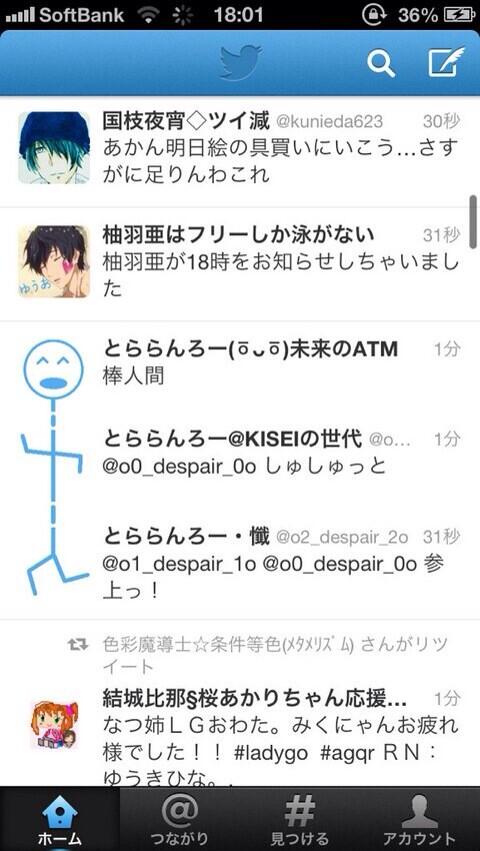Compose a new tweet

(446, 63)
